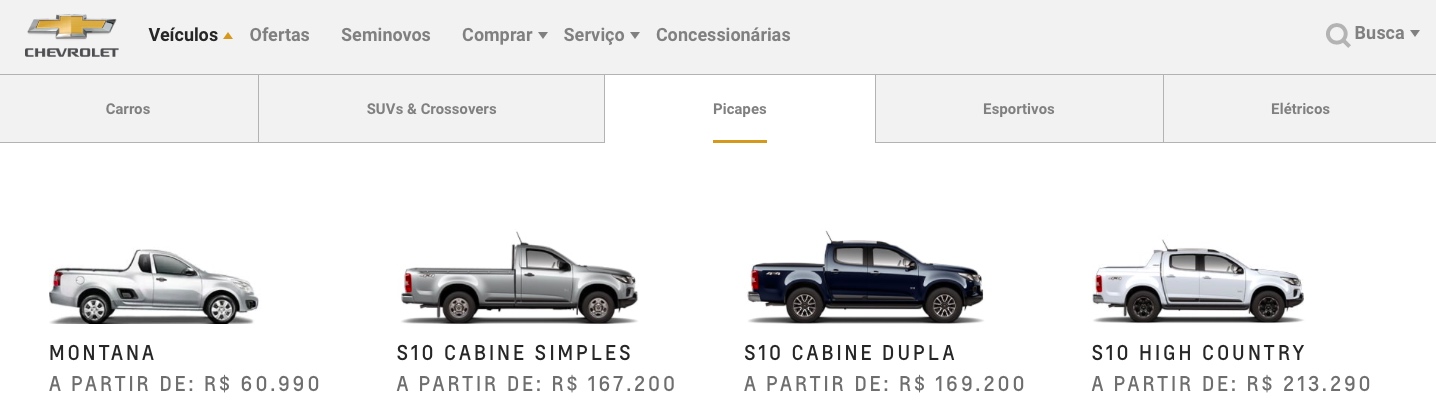This screenshot has width=1436, height=417.
Task: Switch to the SUVs & Crossovers tab
Action: (431, 109)
